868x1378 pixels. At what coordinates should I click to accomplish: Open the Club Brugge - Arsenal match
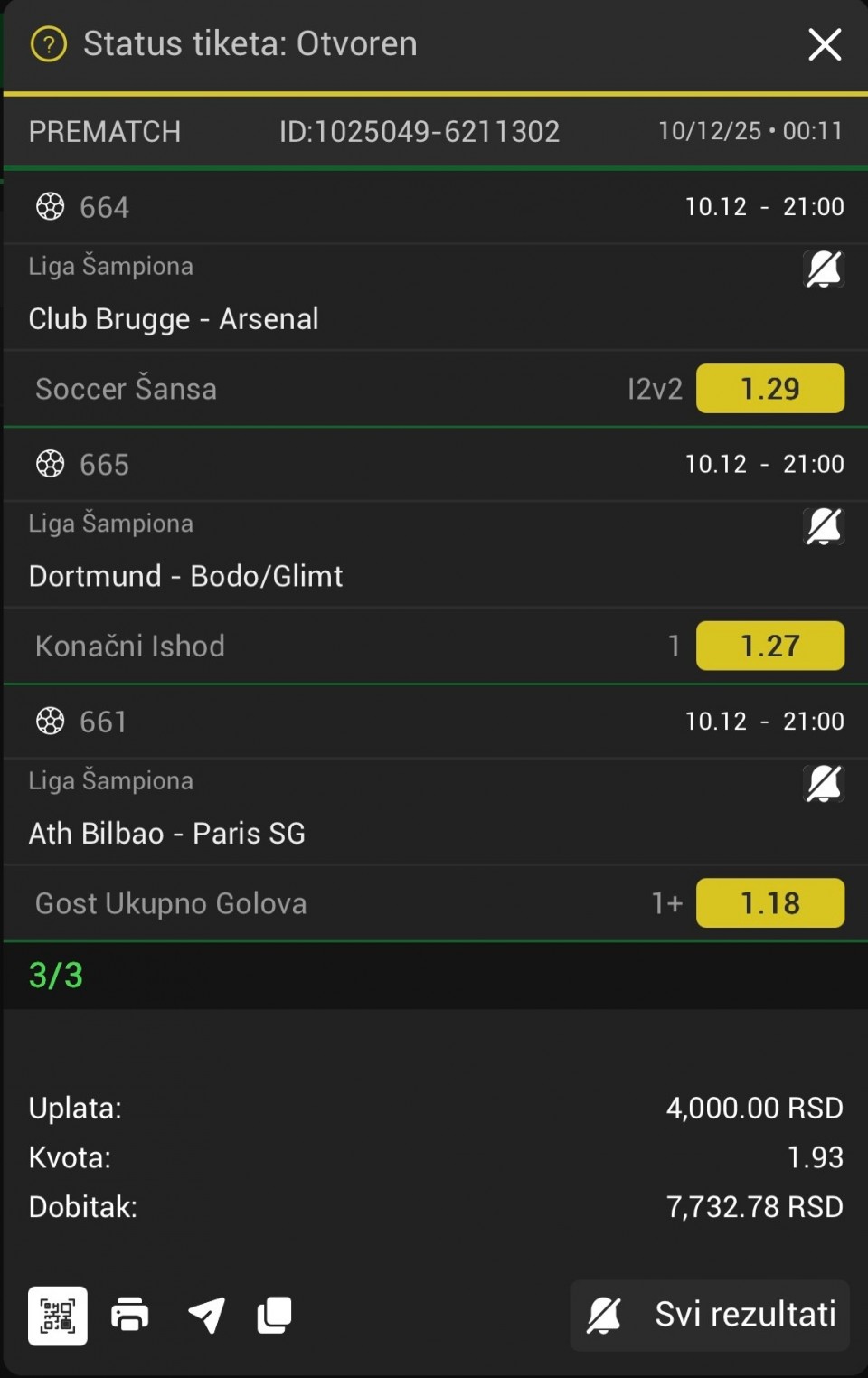click(174, 319)
